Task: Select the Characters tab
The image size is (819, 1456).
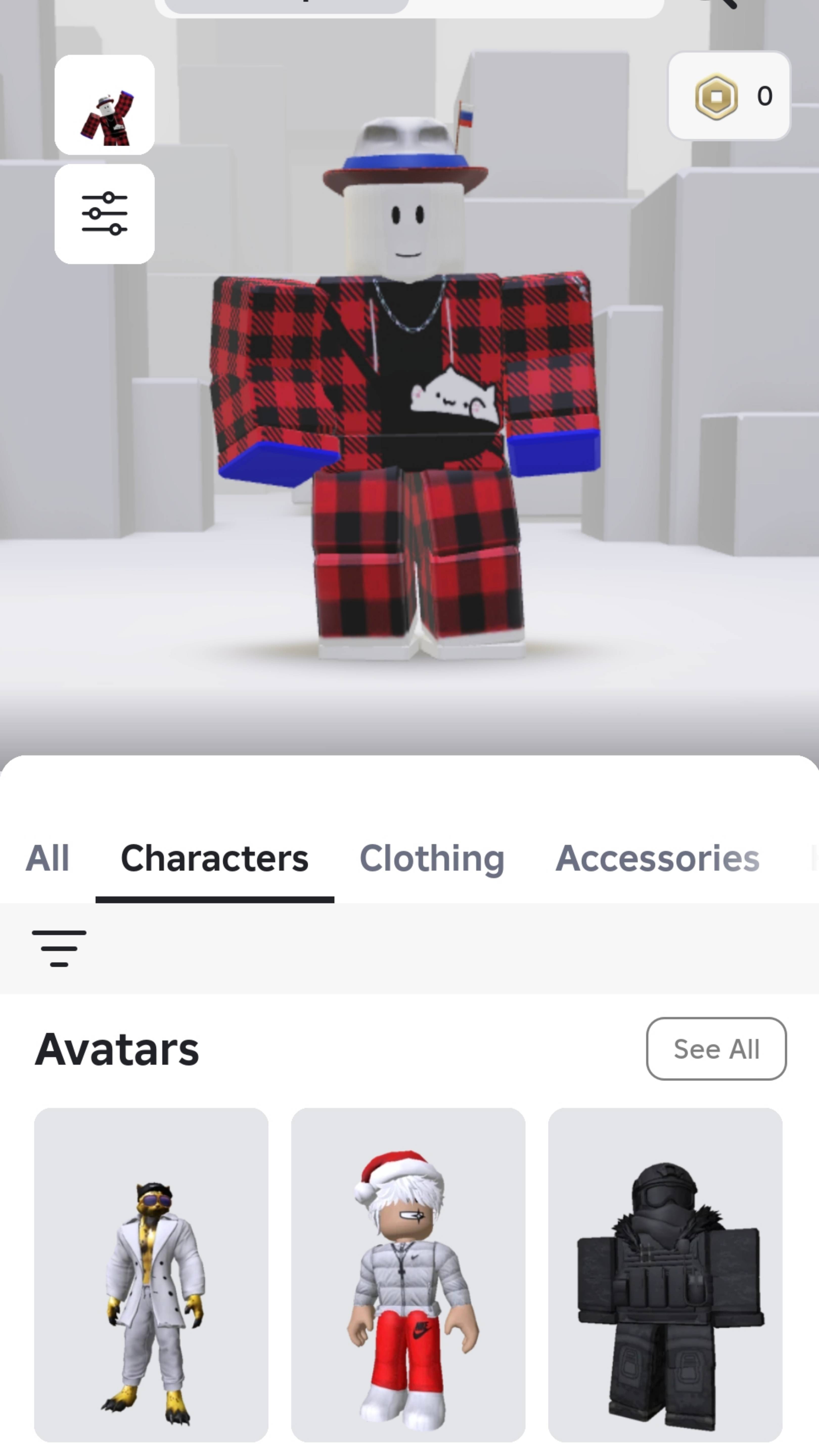Action: (215, 858)
